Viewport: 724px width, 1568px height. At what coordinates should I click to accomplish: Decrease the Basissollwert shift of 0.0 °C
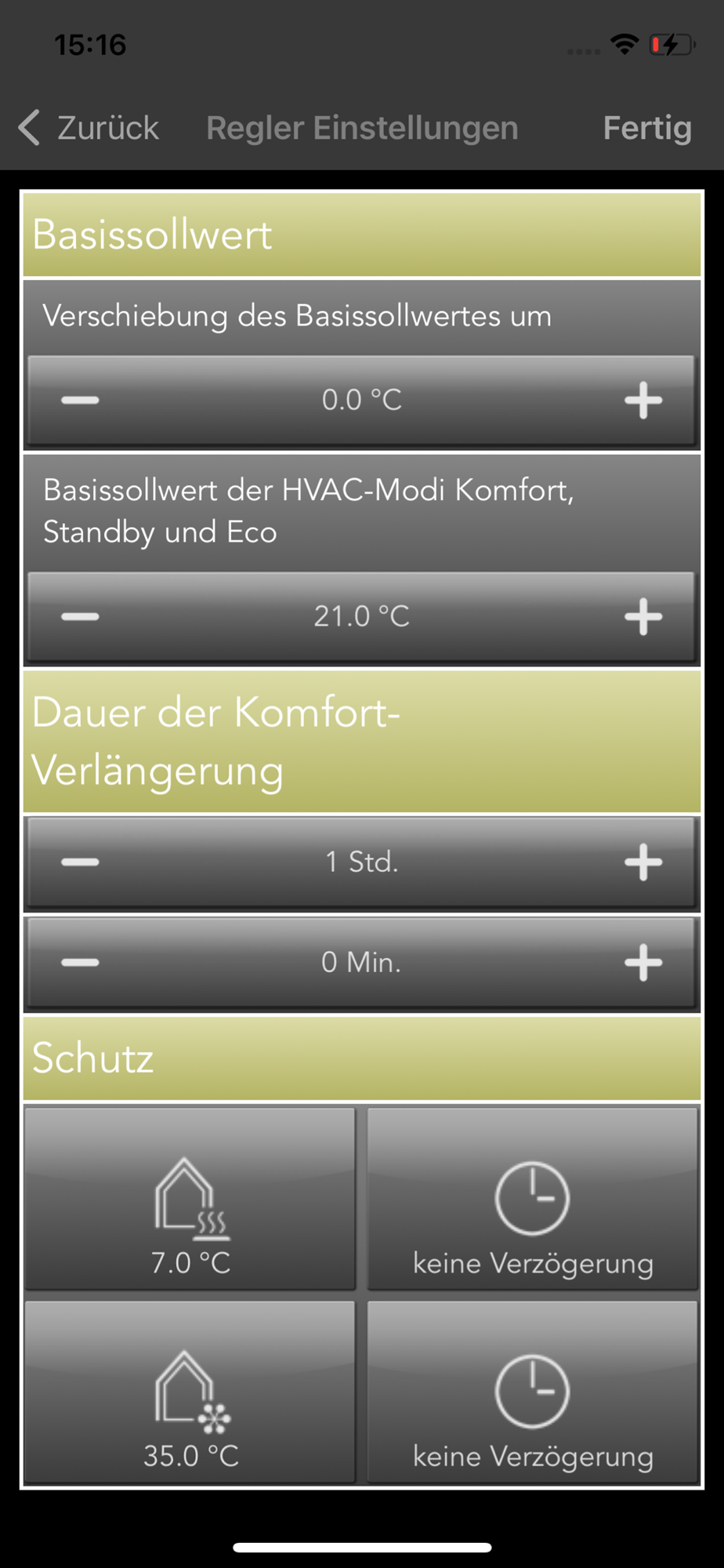tap(81, 401)
